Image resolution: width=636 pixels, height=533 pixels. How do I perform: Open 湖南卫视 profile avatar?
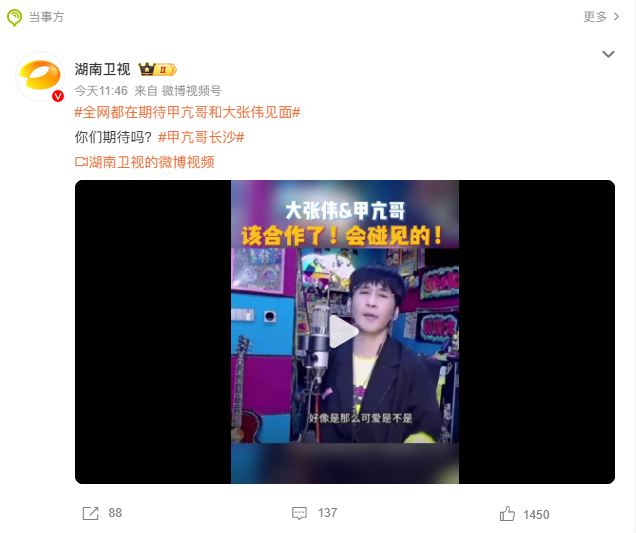42,77
